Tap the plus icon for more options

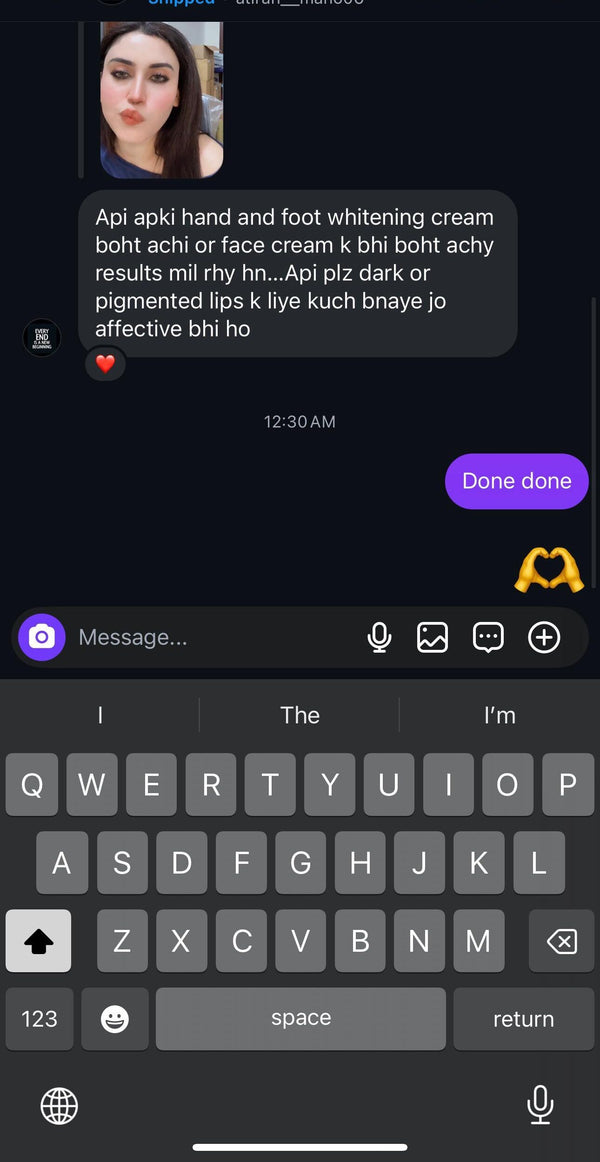(x=544, y=637)
